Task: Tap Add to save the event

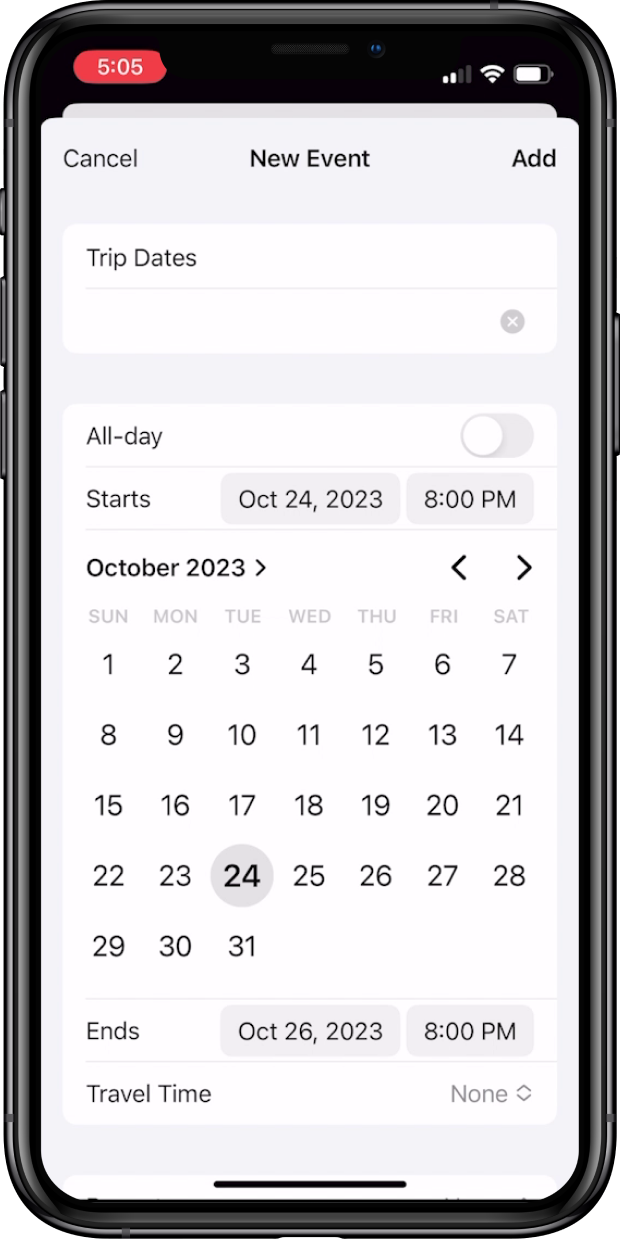Action: [x=533, y=158]
